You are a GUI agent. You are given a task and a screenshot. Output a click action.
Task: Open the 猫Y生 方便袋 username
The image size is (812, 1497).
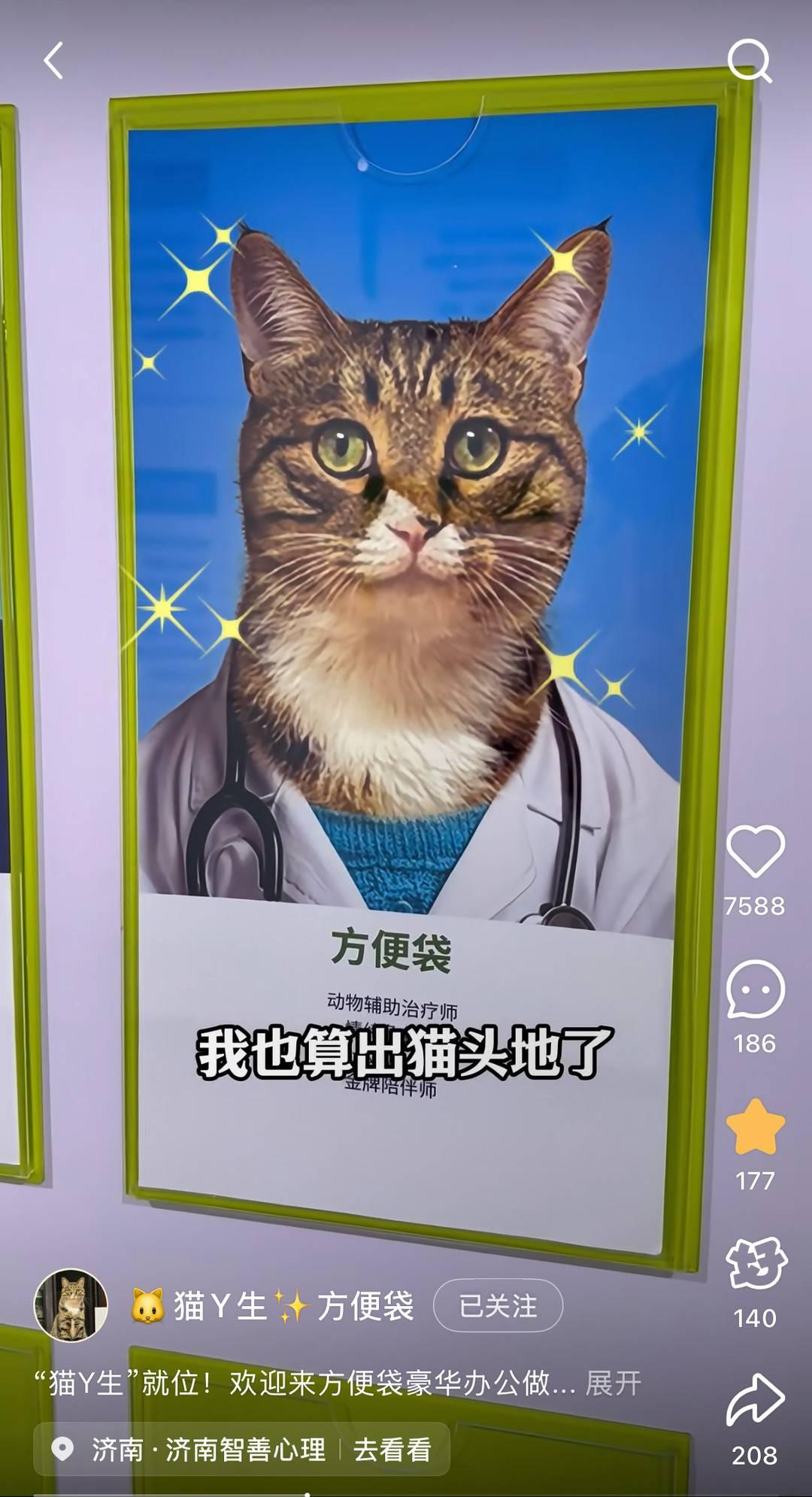point(272,1306)
